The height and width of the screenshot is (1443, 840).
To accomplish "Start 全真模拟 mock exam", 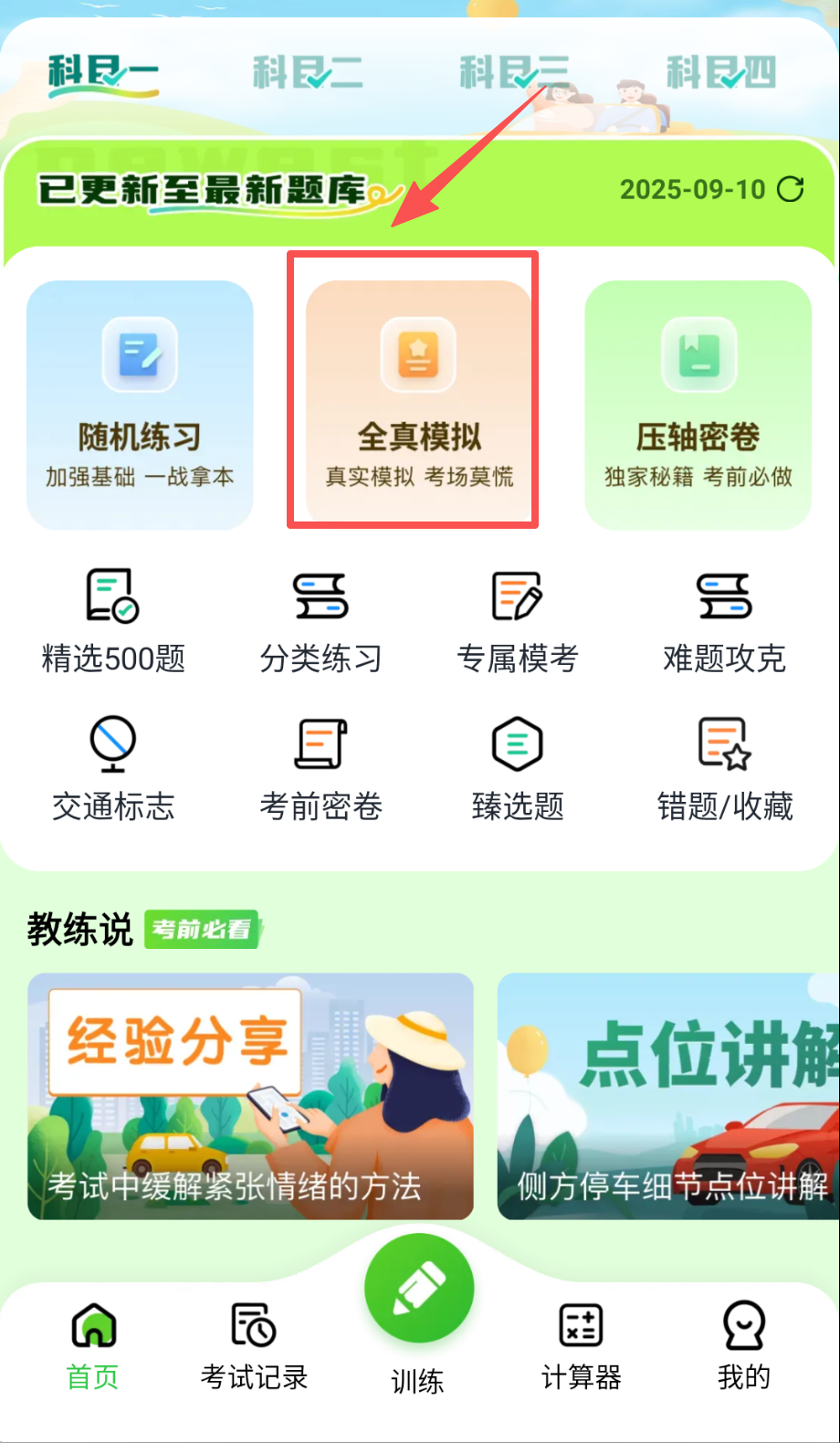I will click(x=419, y=405).
